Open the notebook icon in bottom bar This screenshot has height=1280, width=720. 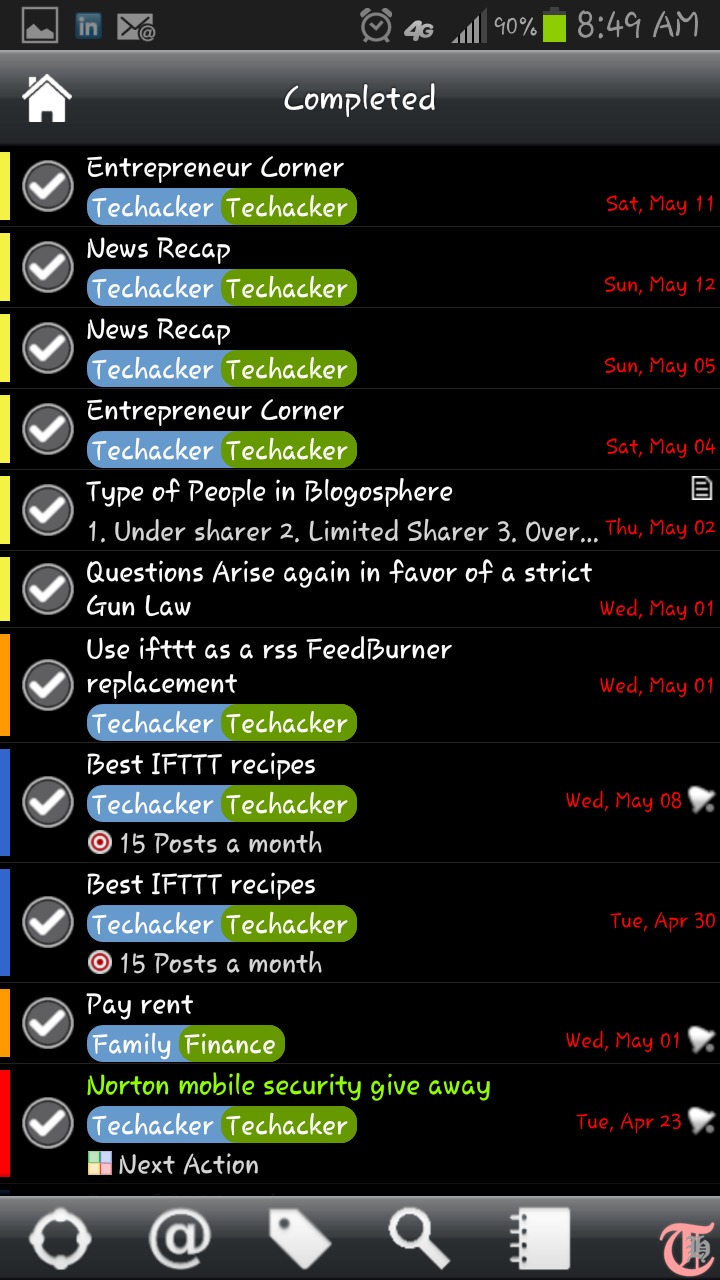(539, 1239)
